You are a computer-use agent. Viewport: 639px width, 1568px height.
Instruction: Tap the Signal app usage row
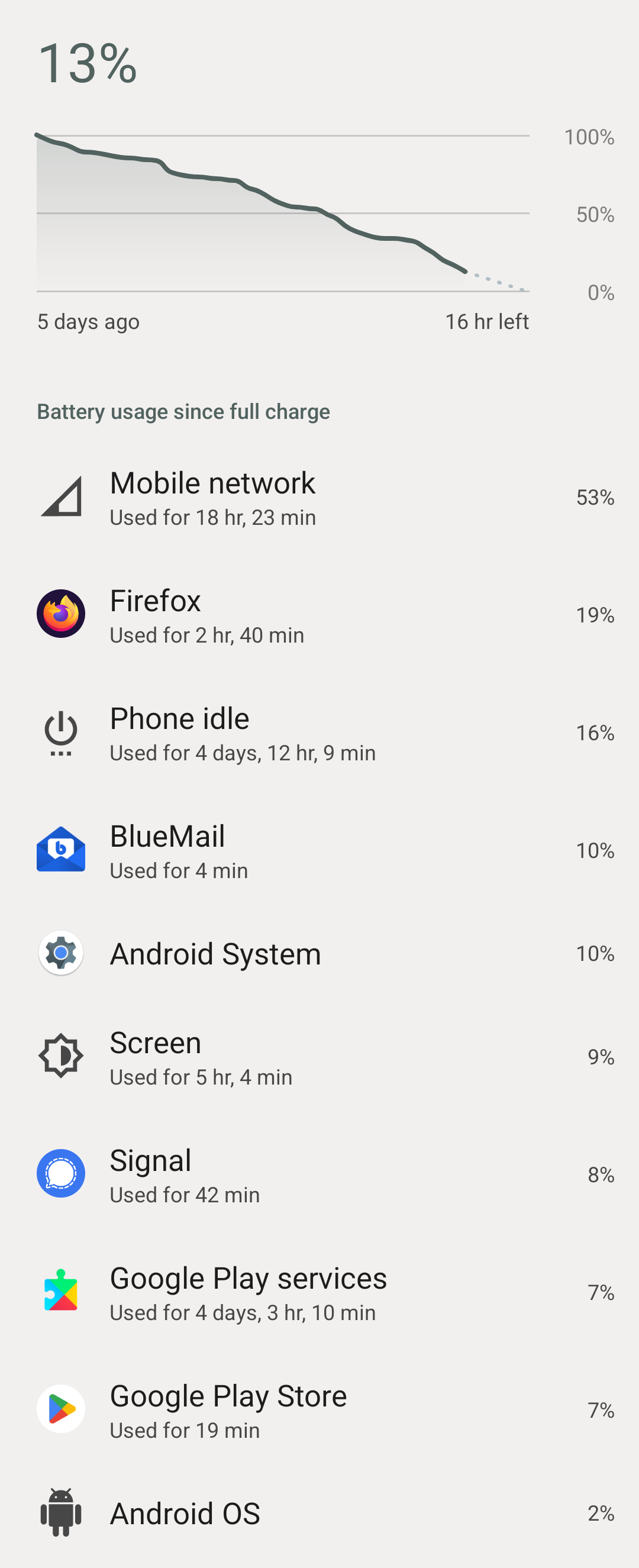click(319, 1174)
